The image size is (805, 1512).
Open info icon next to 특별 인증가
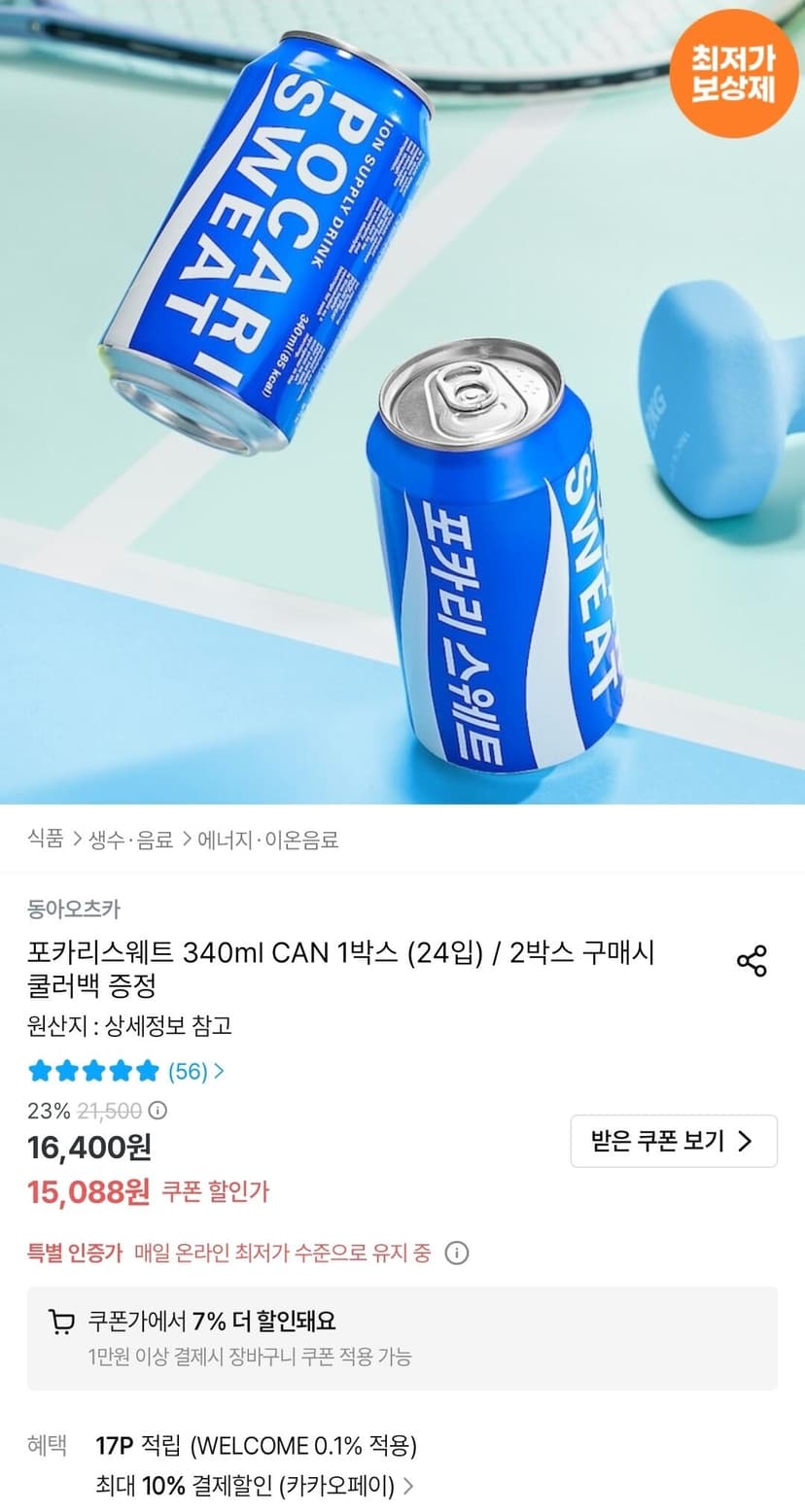457,1253
